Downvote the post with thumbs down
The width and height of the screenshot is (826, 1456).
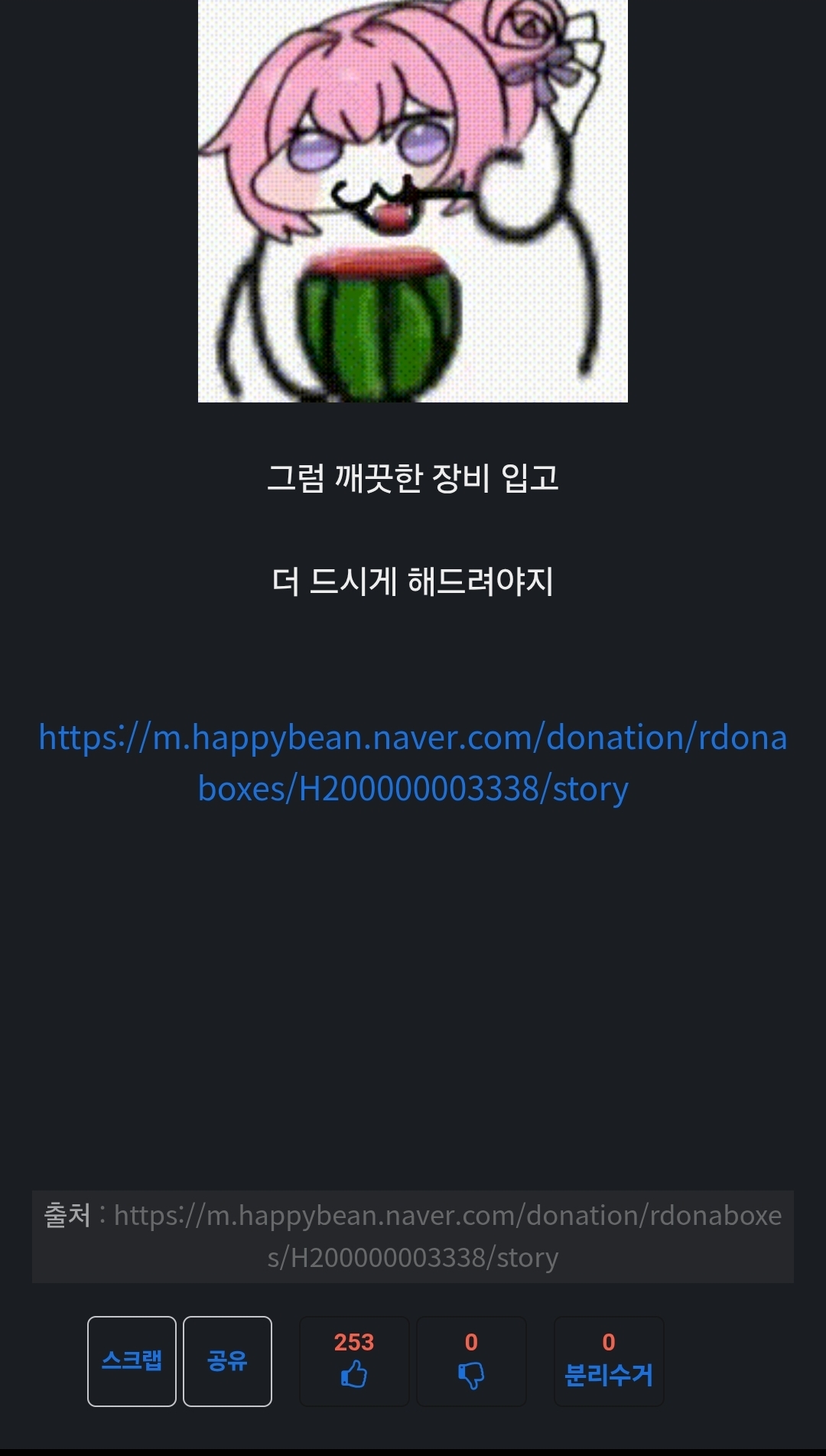(471, 1362)
